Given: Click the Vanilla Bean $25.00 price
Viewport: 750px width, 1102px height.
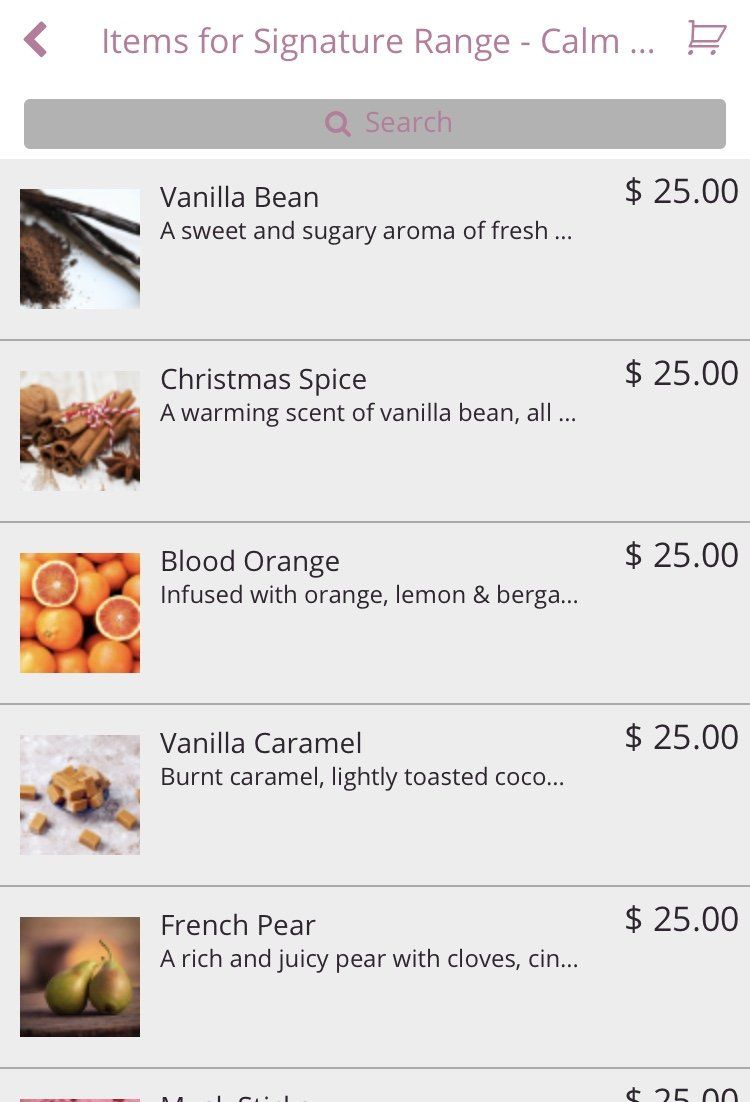Looking at the screenshot, I should 681,191.
